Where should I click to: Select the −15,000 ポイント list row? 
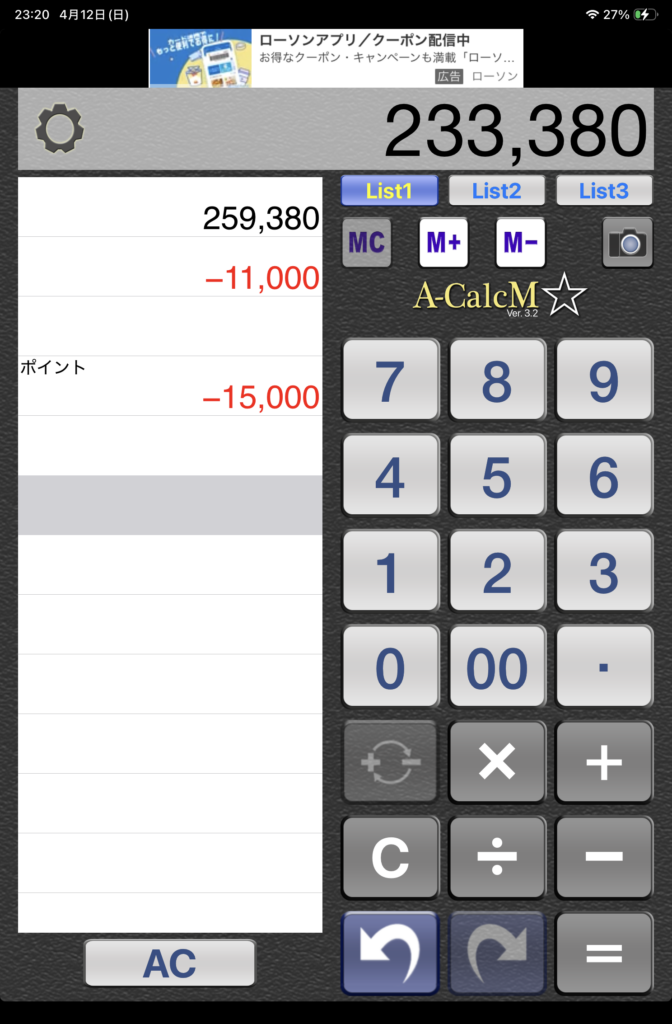170,386
